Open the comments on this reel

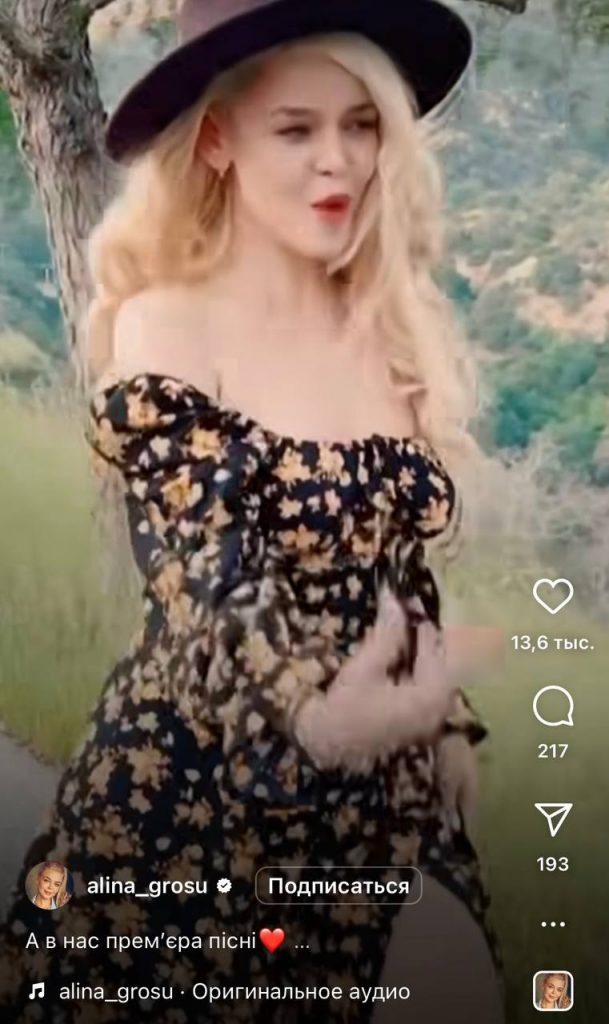point(552,707)
